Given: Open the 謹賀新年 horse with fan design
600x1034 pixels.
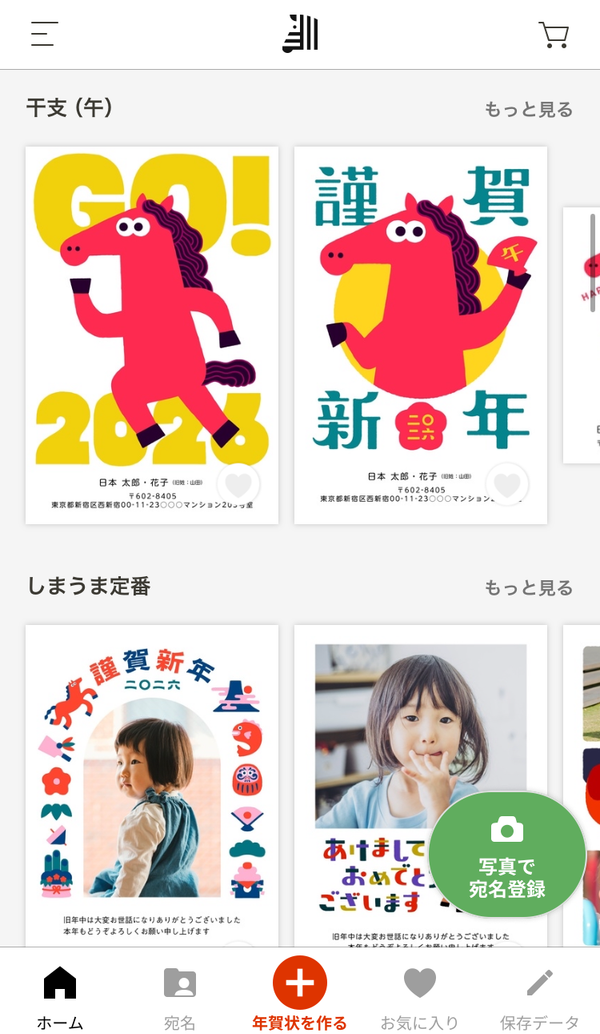Looking at the screenshot, I should click(420, 335).
